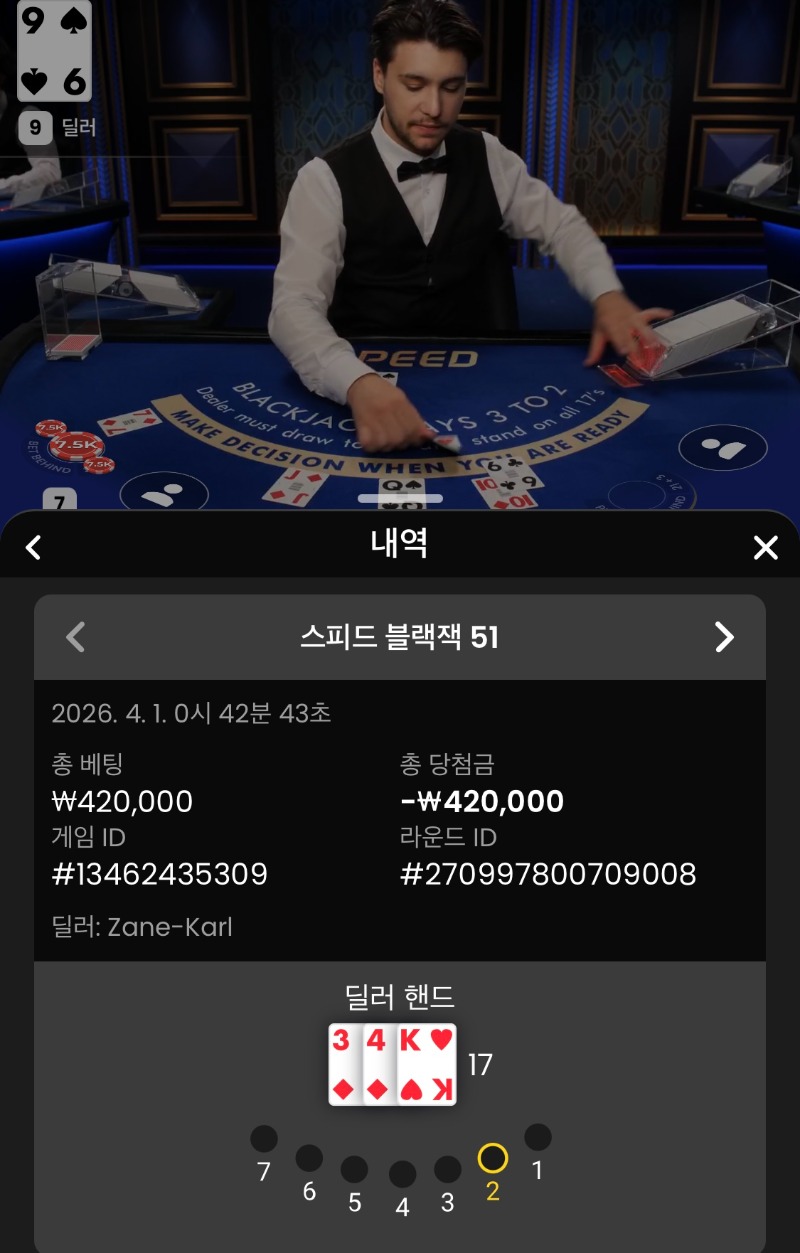800x1253 pixels.
Task: Go back from the 내역 panel
Action: tap(34, 547)
